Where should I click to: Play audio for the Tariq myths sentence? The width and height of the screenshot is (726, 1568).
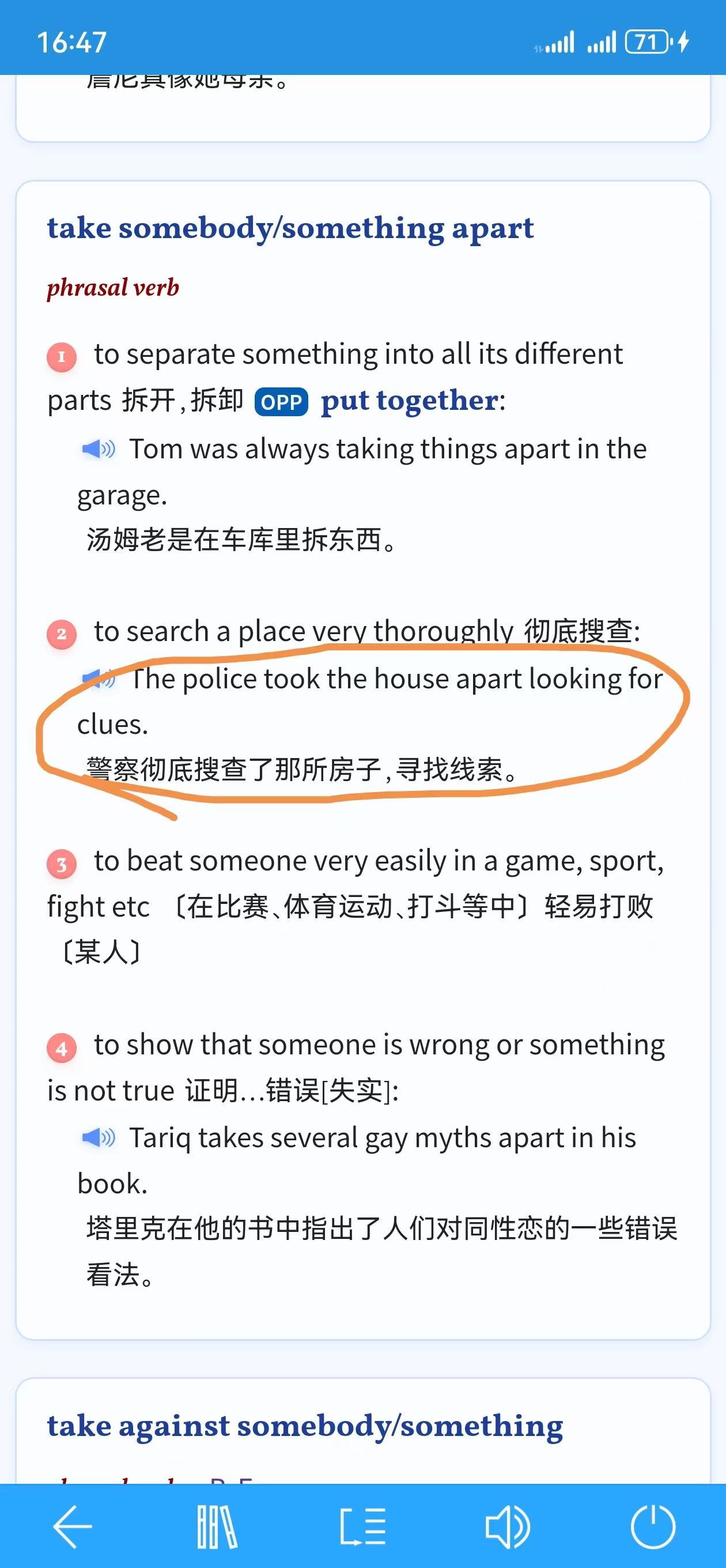(x=98, y=1137)
